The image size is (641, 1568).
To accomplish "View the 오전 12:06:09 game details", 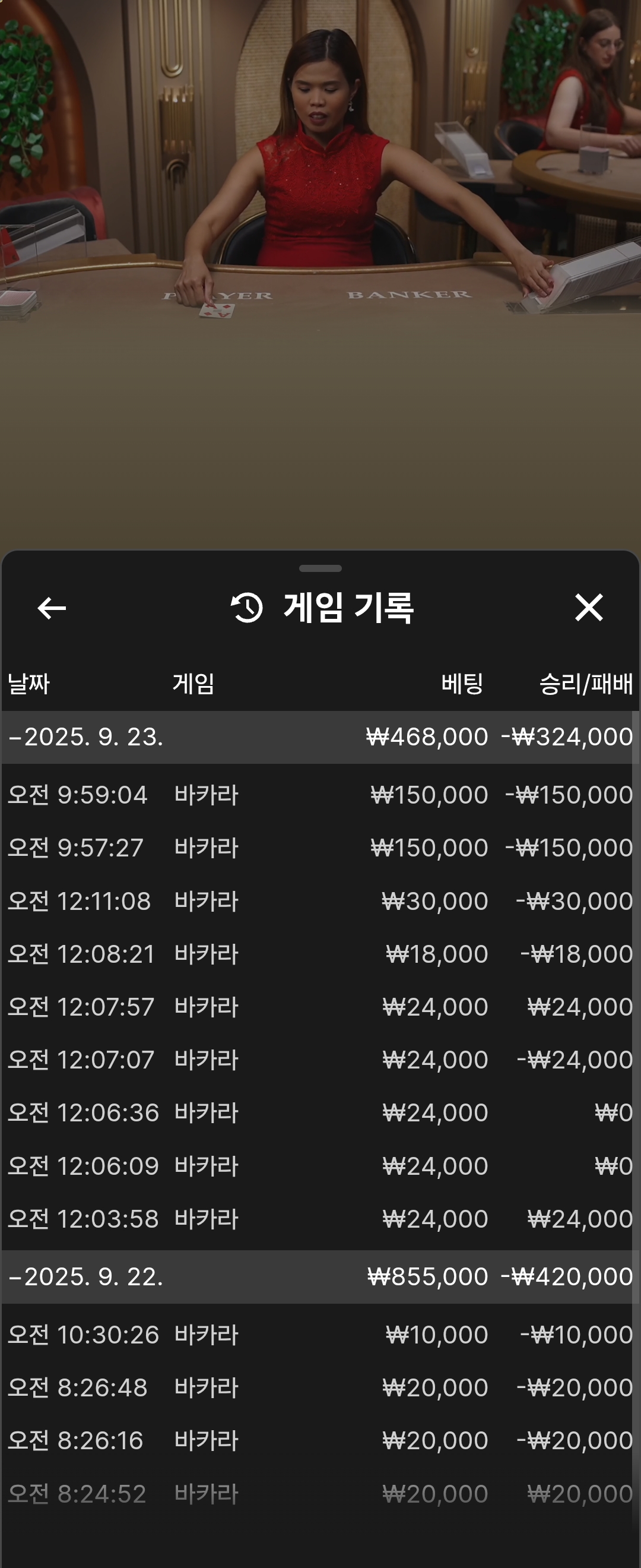I will [x=320, y=1166].
